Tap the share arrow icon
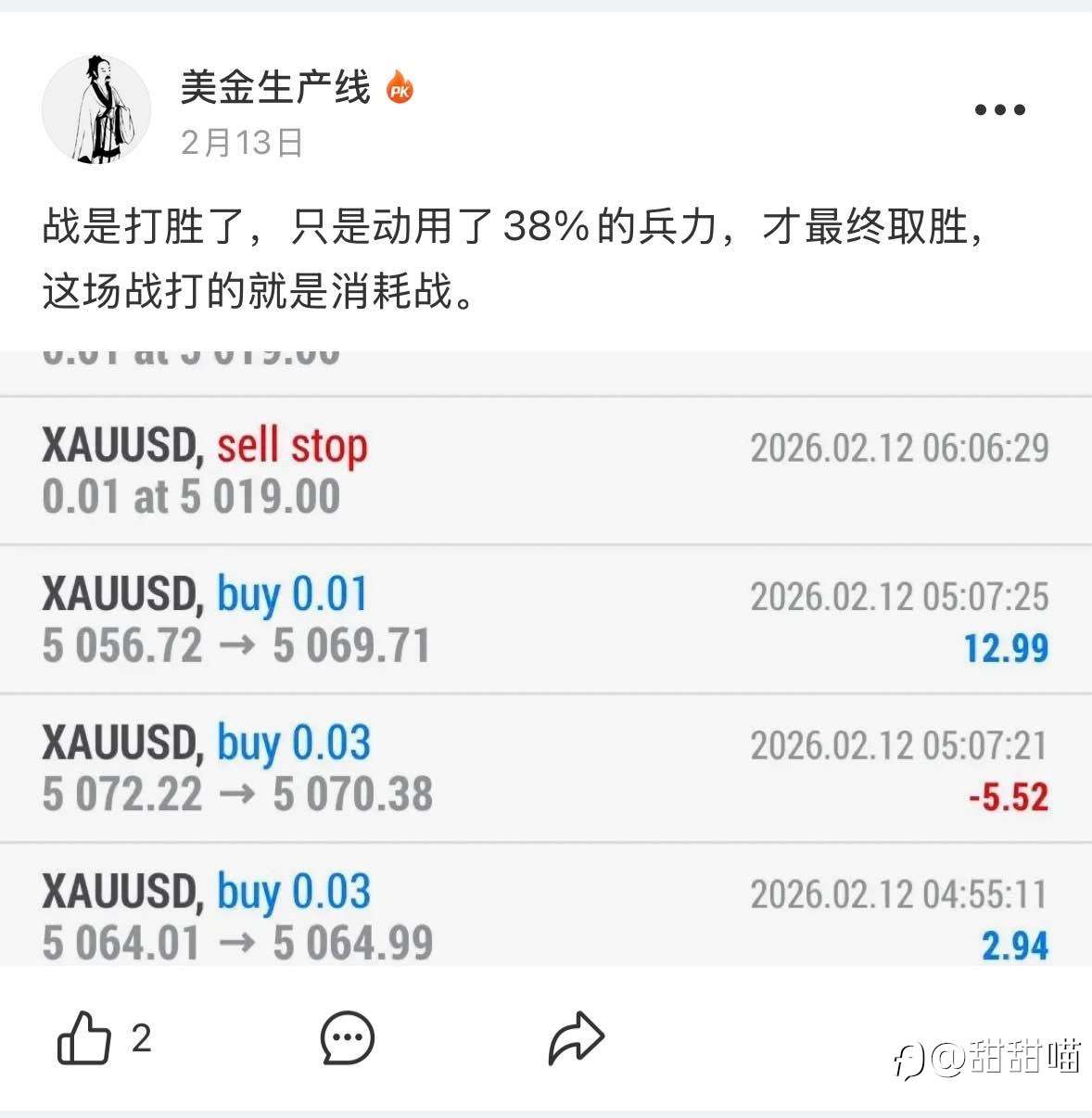1092x1118 pixels. pyautogui.click(x=578, y=1038)
